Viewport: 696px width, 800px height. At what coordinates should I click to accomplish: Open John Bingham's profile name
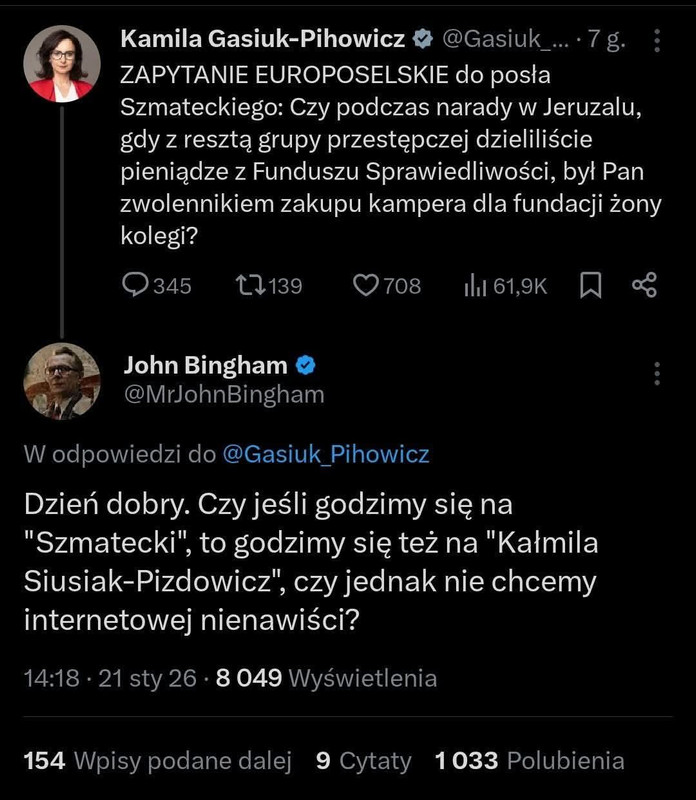pos(206,366)
